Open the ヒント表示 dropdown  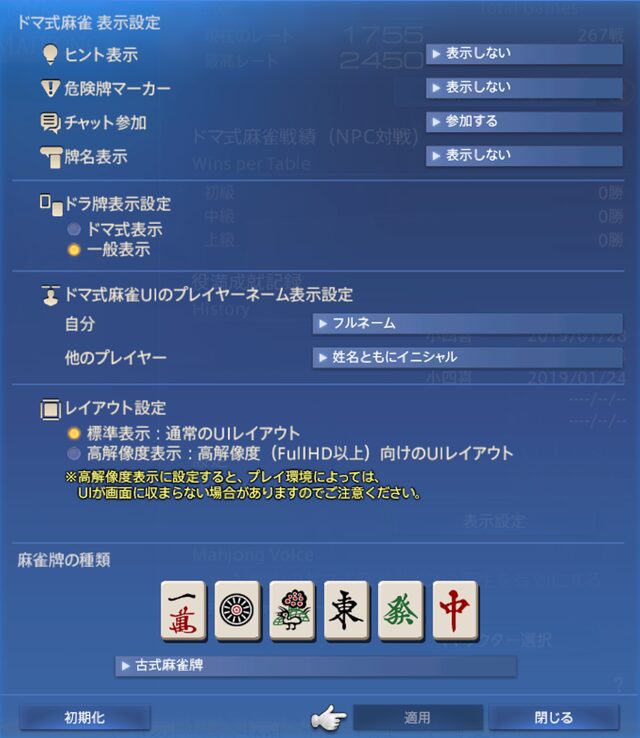click(x=523, y=54)
